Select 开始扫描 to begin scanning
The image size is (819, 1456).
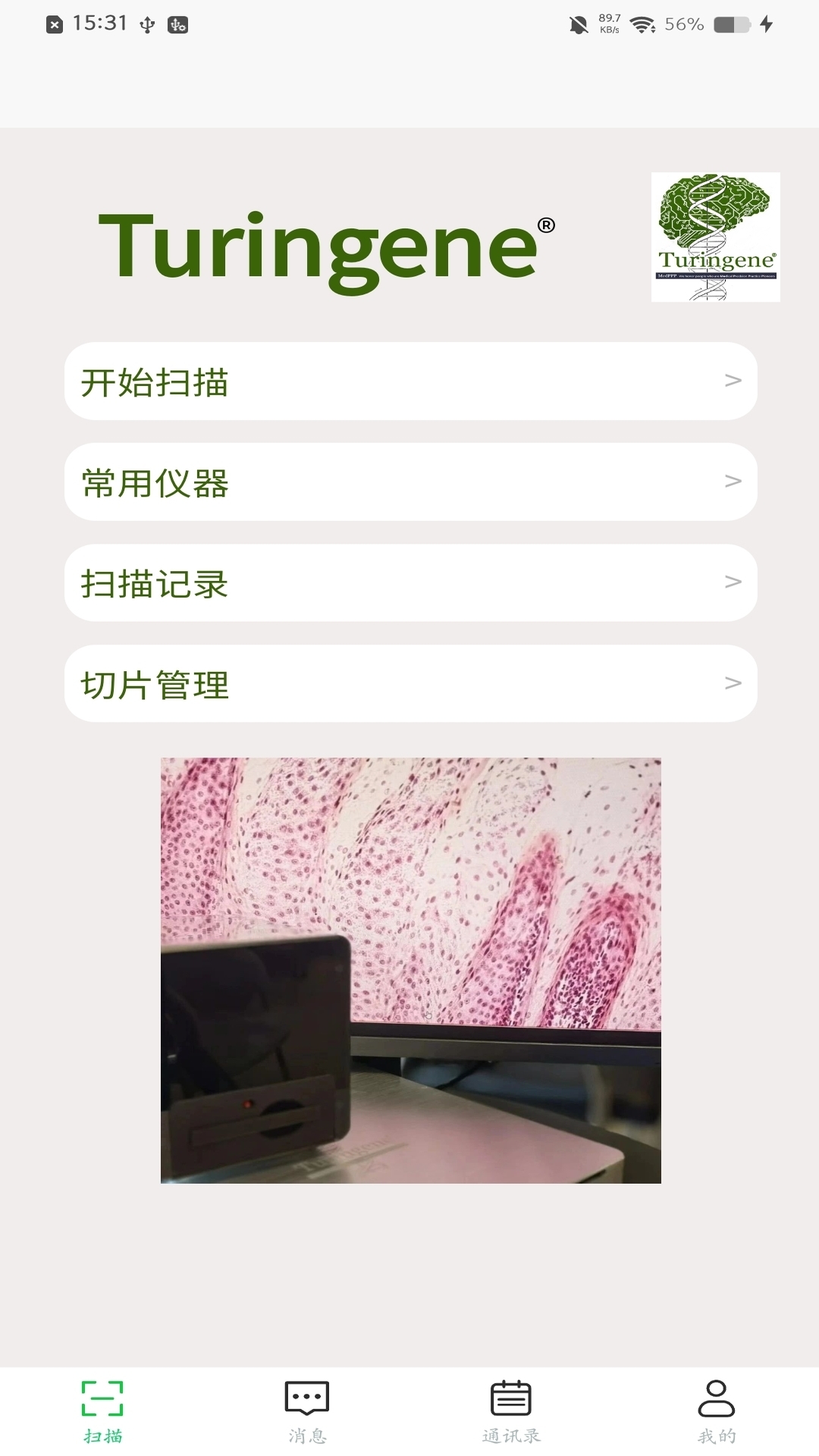coord(409,381)
